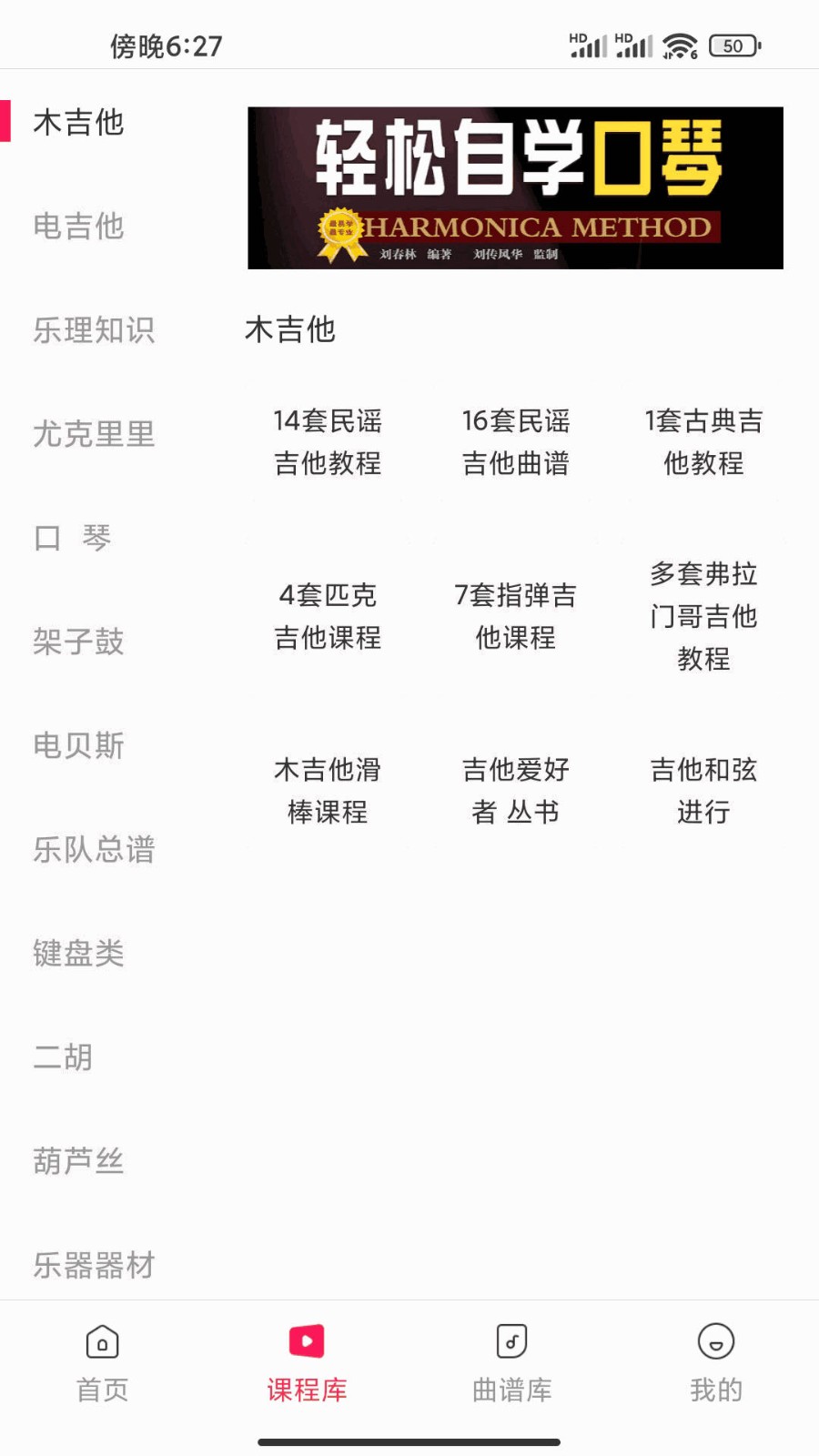
Task: Select the 二胡 category
Action: click(63, 1057)
